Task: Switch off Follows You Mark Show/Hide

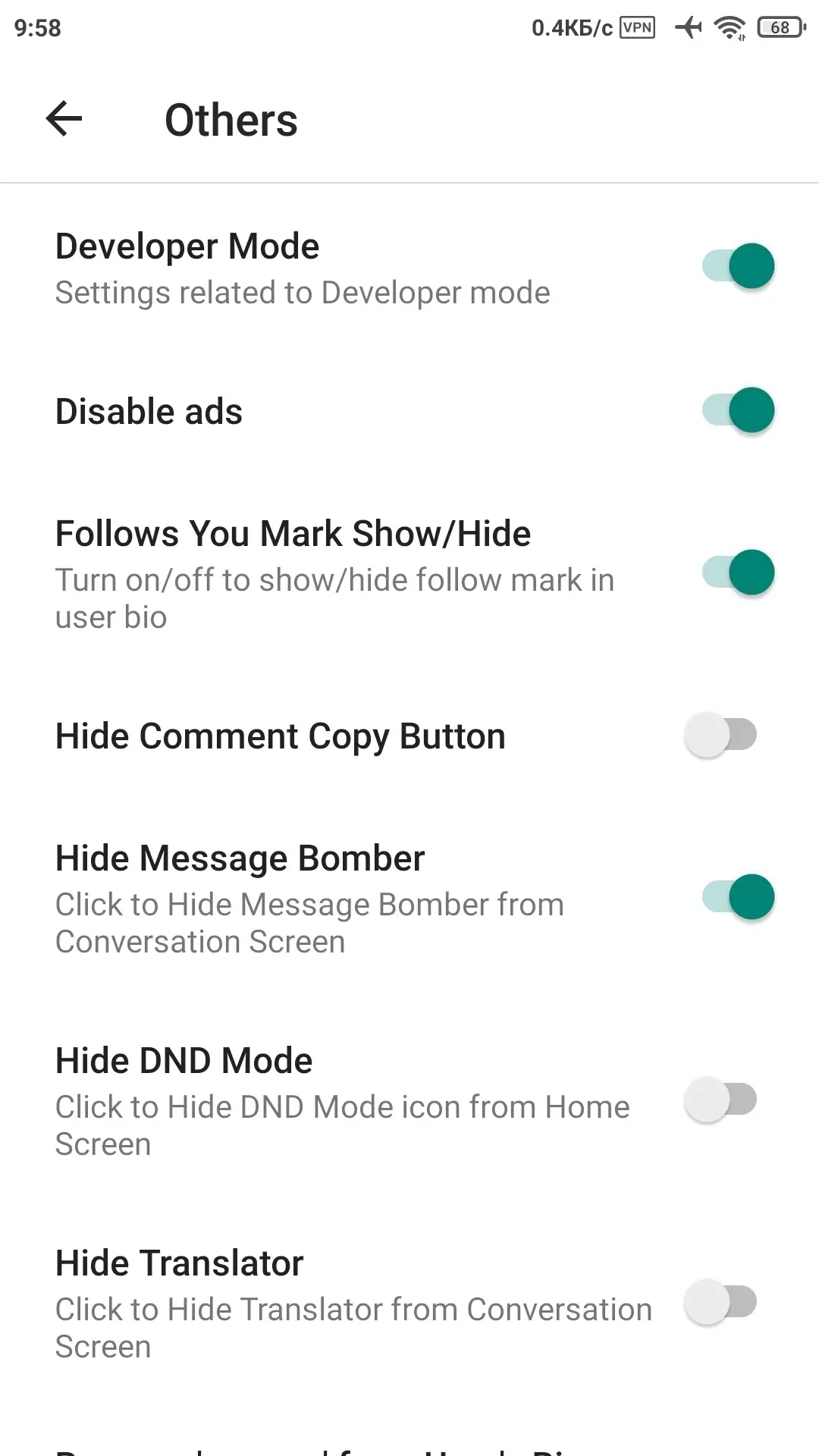Action: pyautogui.click(x=738, y=573)
